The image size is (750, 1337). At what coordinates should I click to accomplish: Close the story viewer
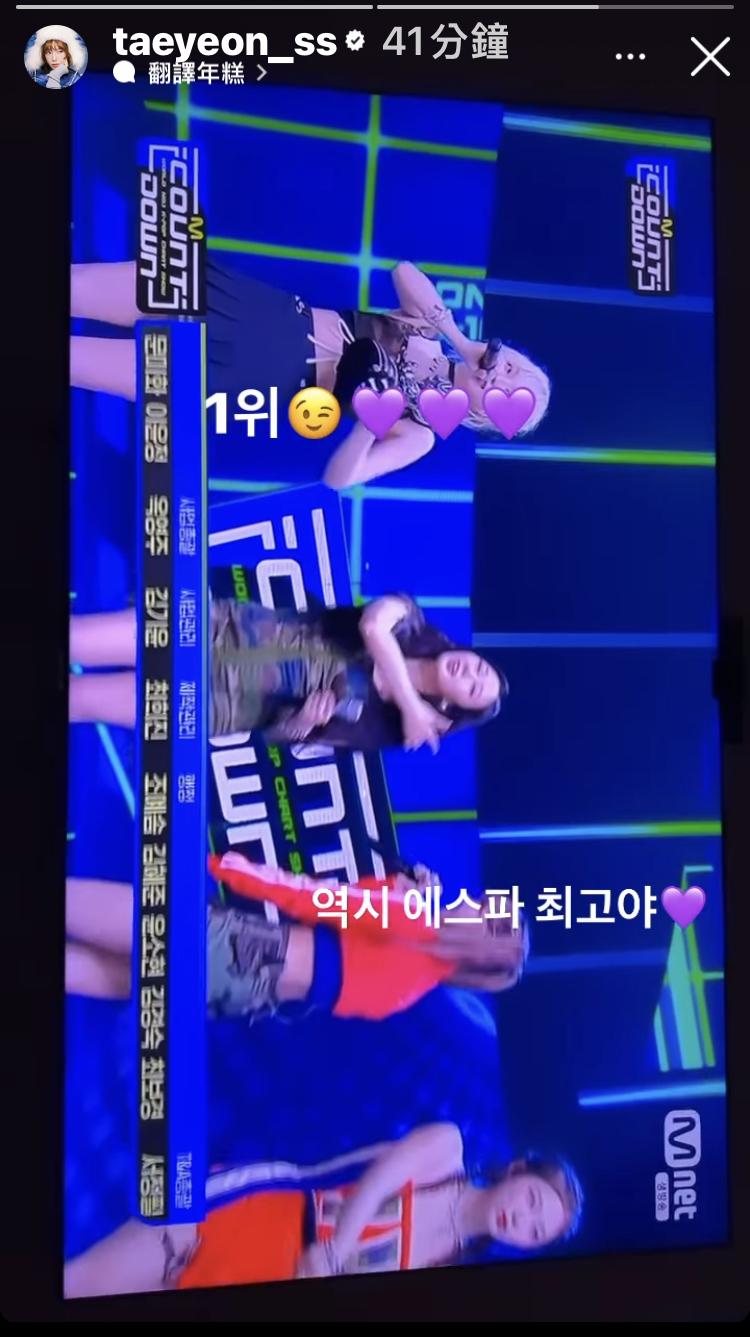[710, 57]
